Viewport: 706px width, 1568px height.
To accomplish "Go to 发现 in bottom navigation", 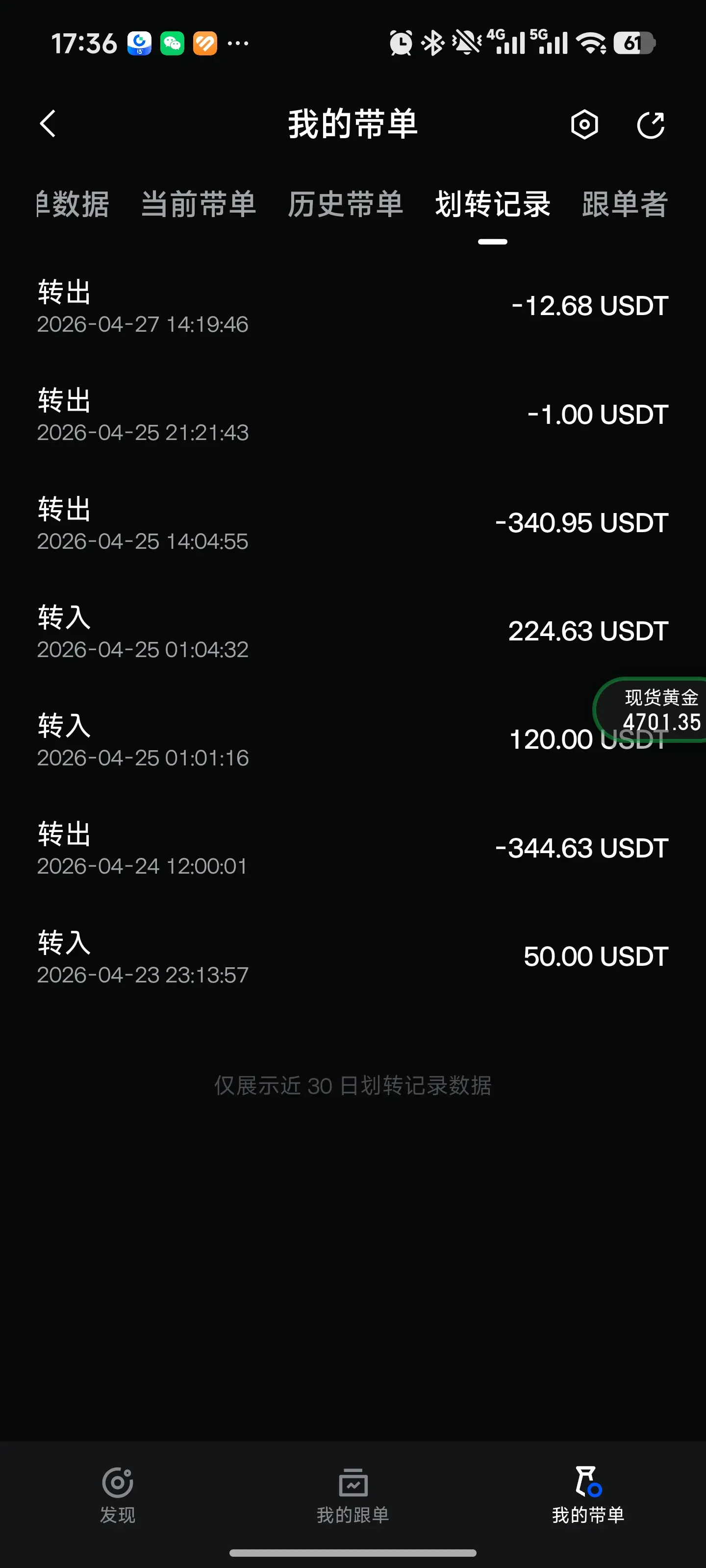I will [x=118, y=1494].
